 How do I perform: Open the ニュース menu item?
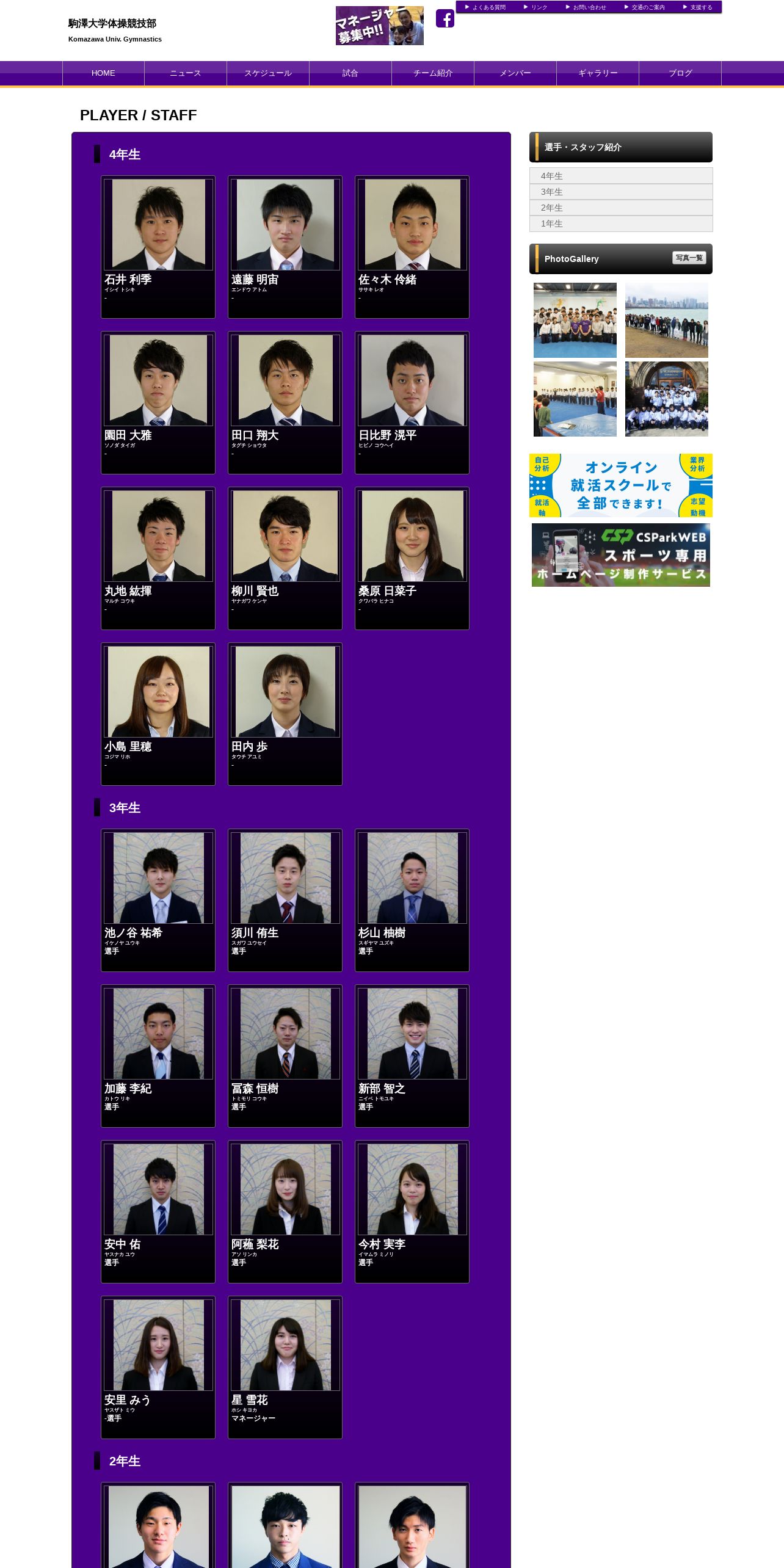[x=186, y=73]
